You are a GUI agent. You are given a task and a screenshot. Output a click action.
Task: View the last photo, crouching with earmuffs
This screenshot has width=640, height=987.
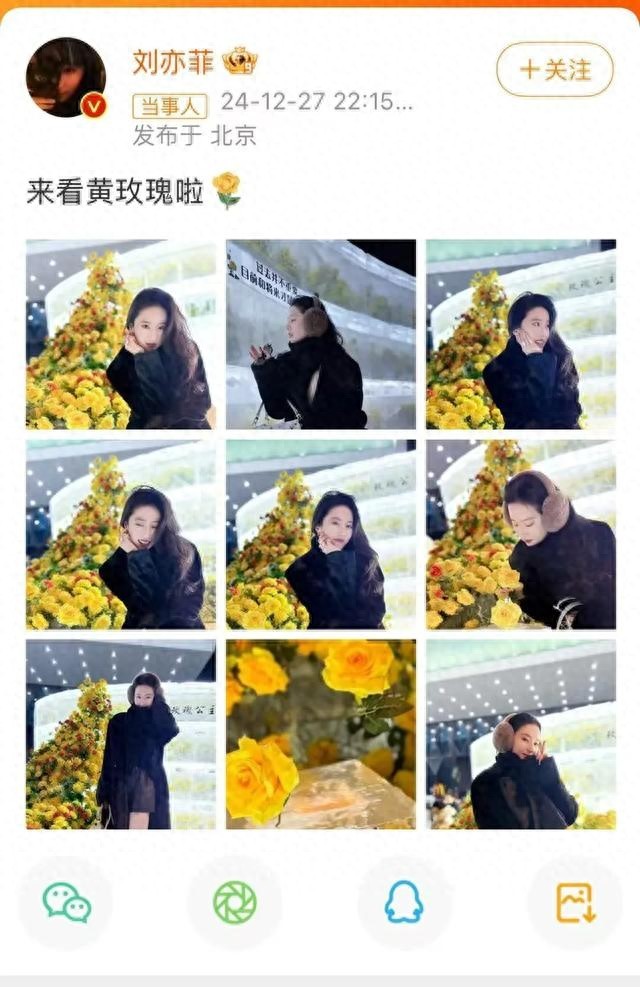[520, 734]
